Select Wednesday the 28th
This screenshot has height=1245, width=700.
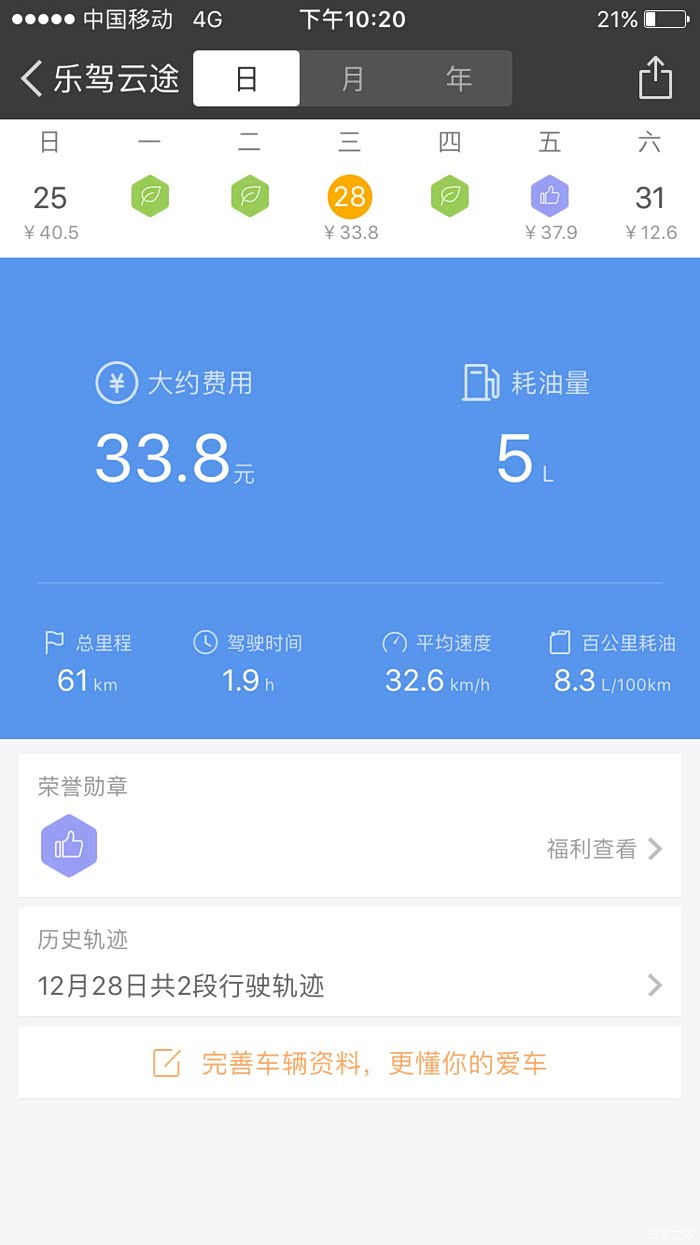click(350, 197)
